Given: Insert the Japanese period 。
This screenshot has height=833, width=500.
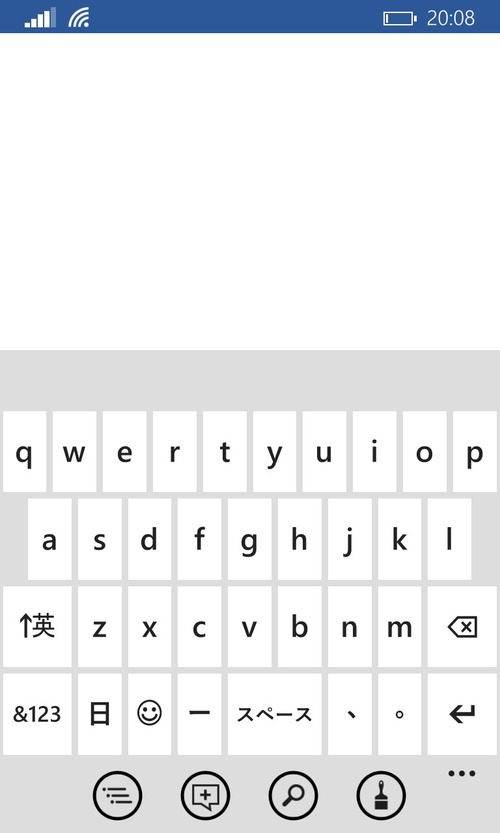Looking at the screenshot, I should 399,715.
